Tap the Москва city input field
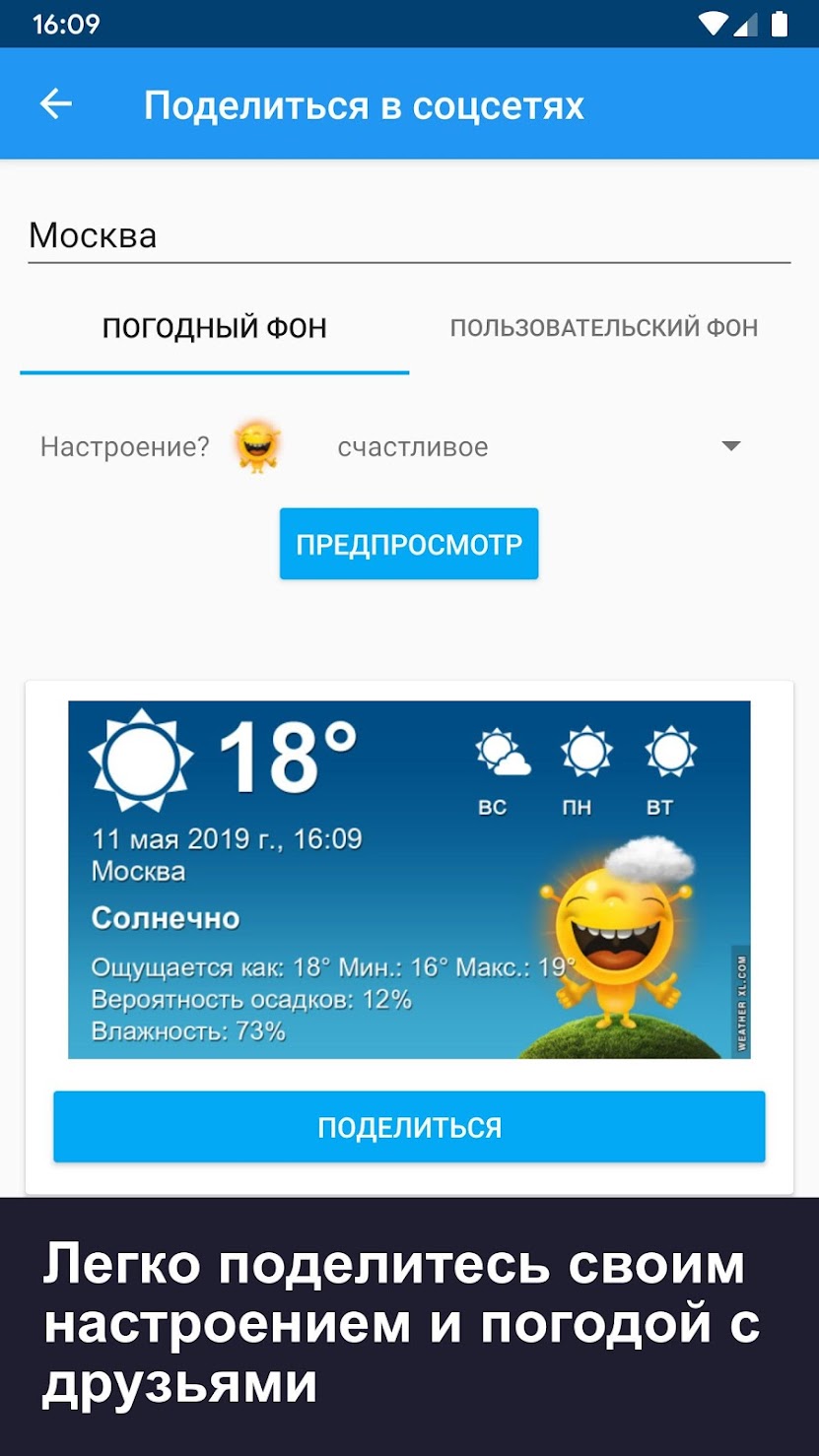Image resolution: width=819 pixels, height=1456 pixels. pyautogui.click(x=408, y=236)
